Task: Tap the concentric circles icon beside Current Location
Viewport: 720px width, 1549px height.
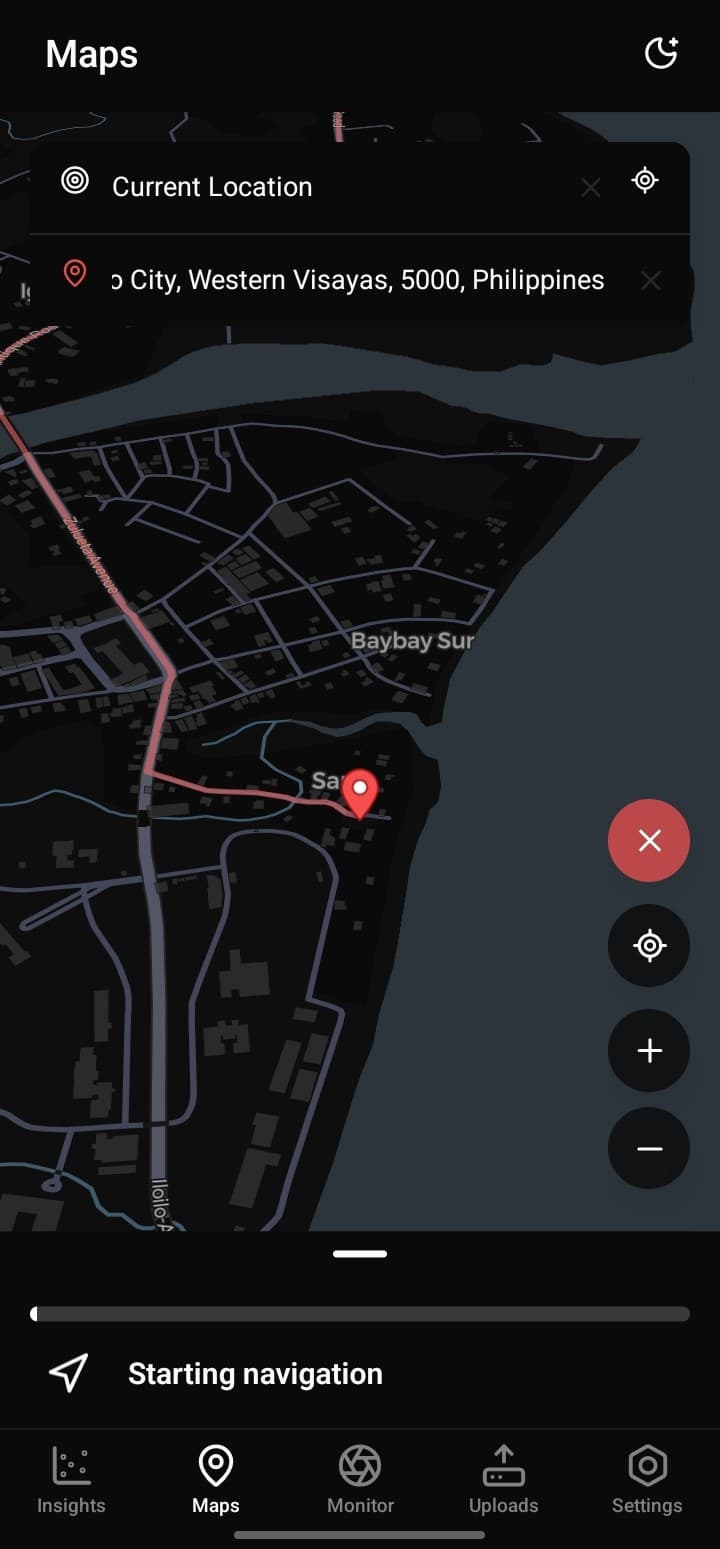Action: click(74, 181)
